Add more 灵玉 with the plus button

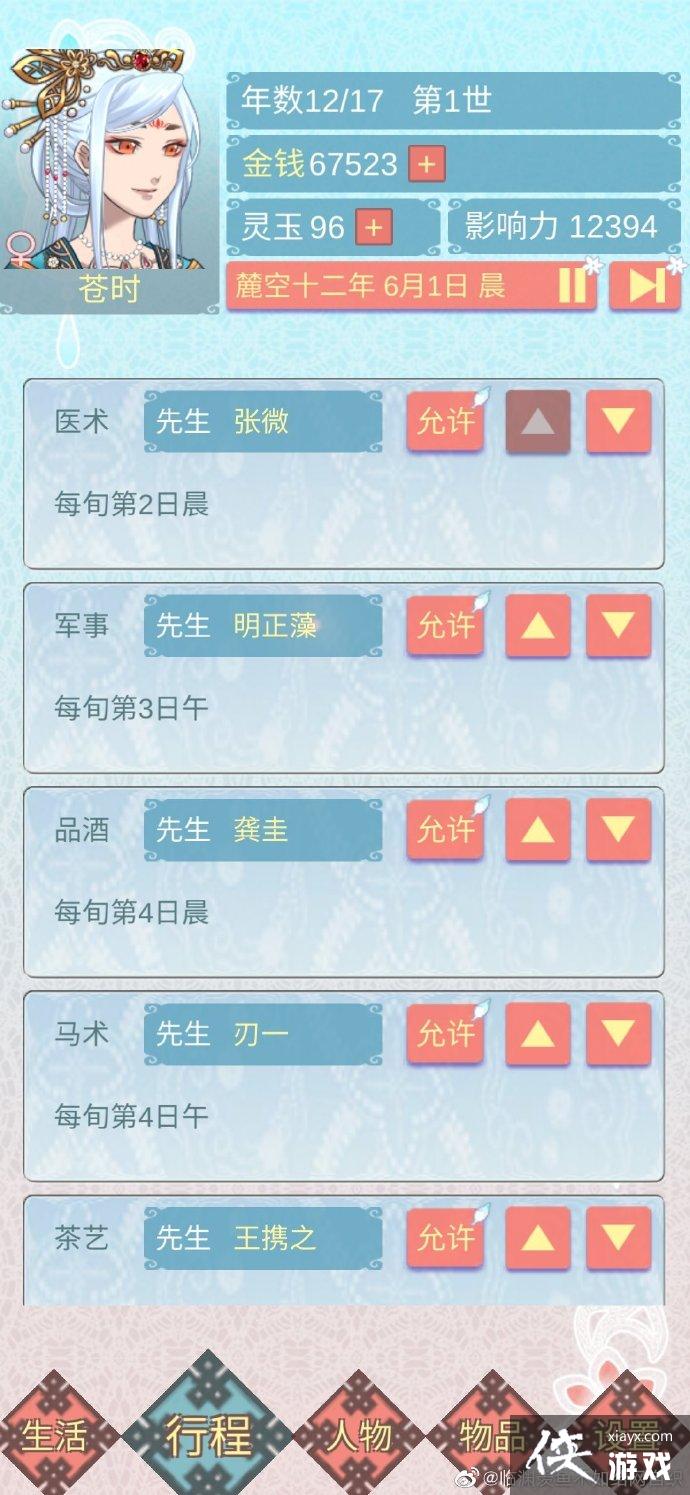(x=373, y=228)
